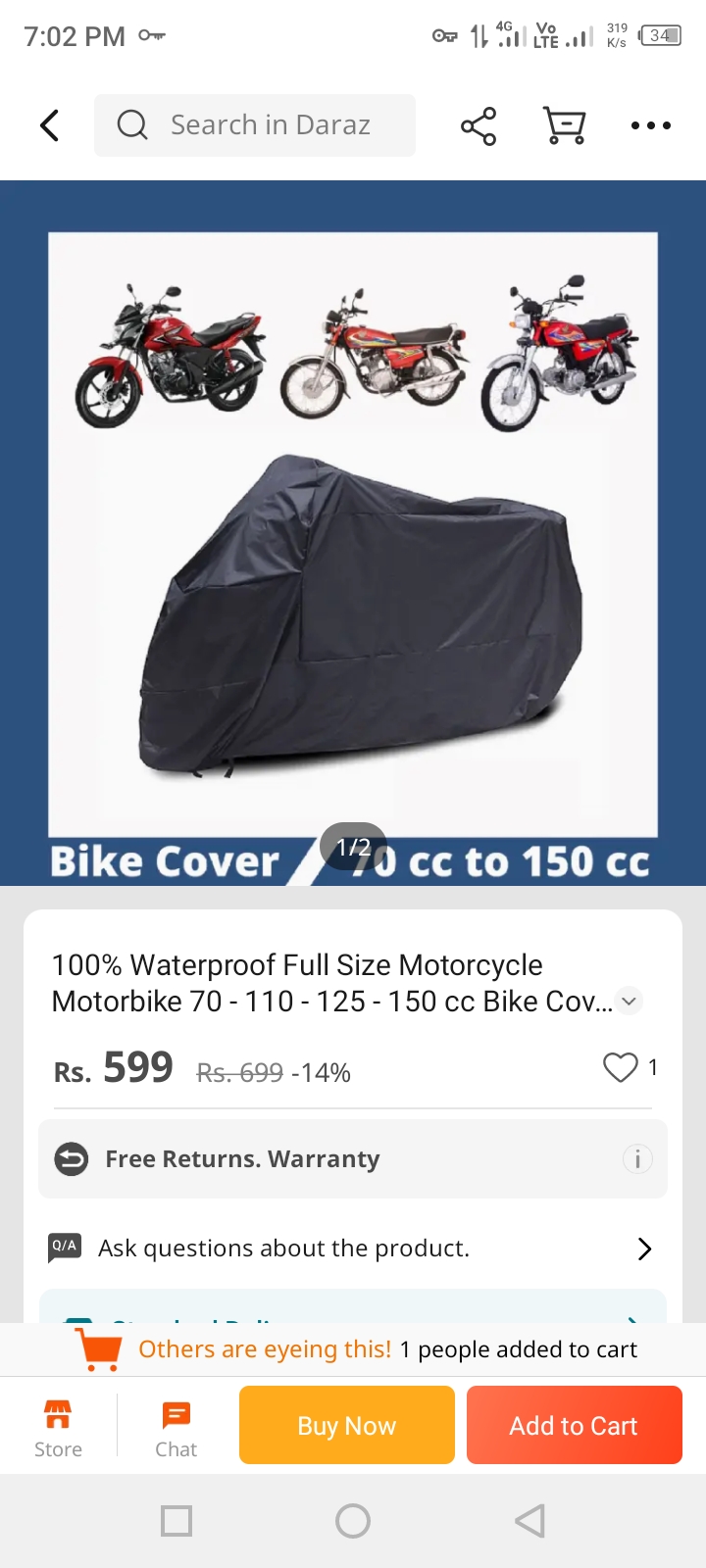
Task: Ask questions about the product
Action: [353, 1249]
